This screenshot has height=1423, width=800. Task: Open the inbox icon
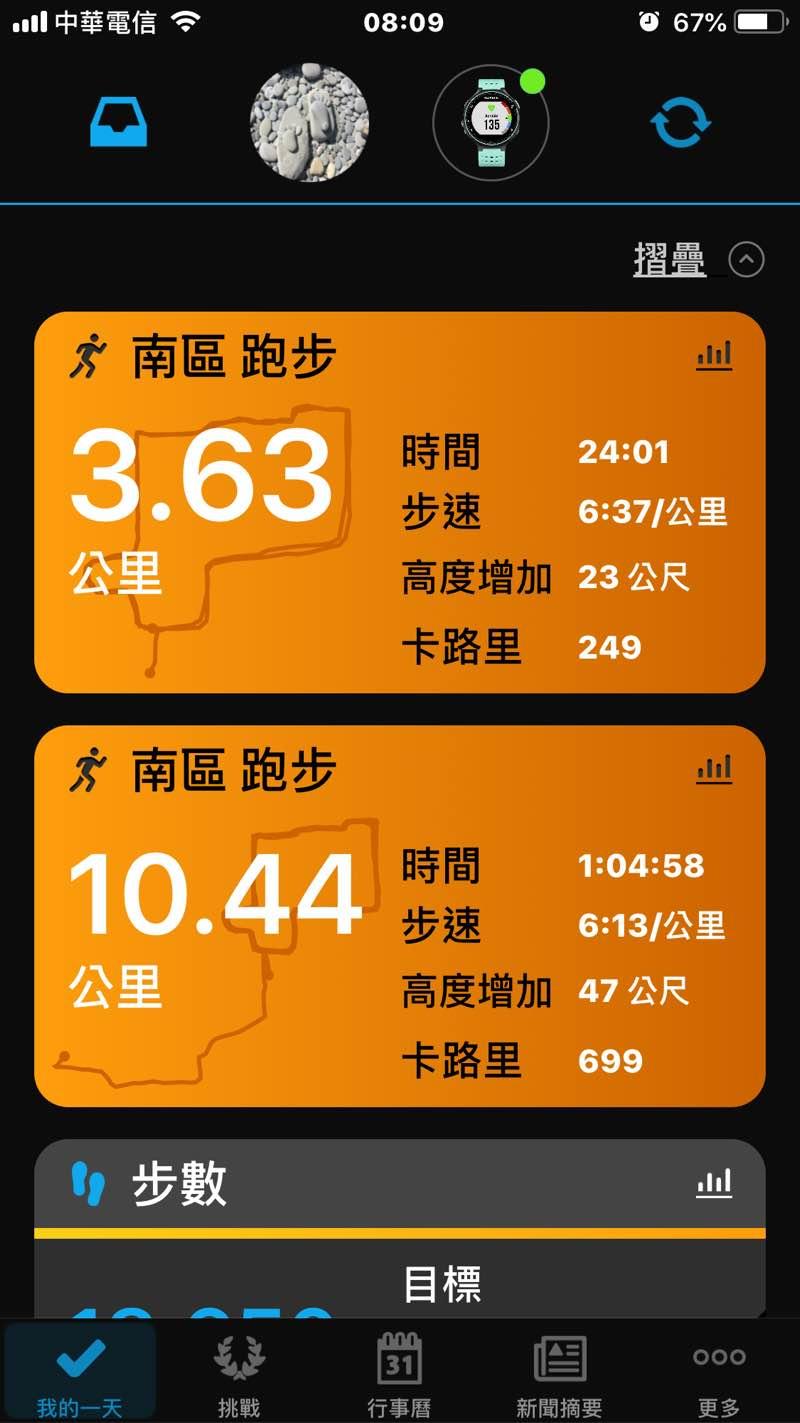tap(119, 123)
